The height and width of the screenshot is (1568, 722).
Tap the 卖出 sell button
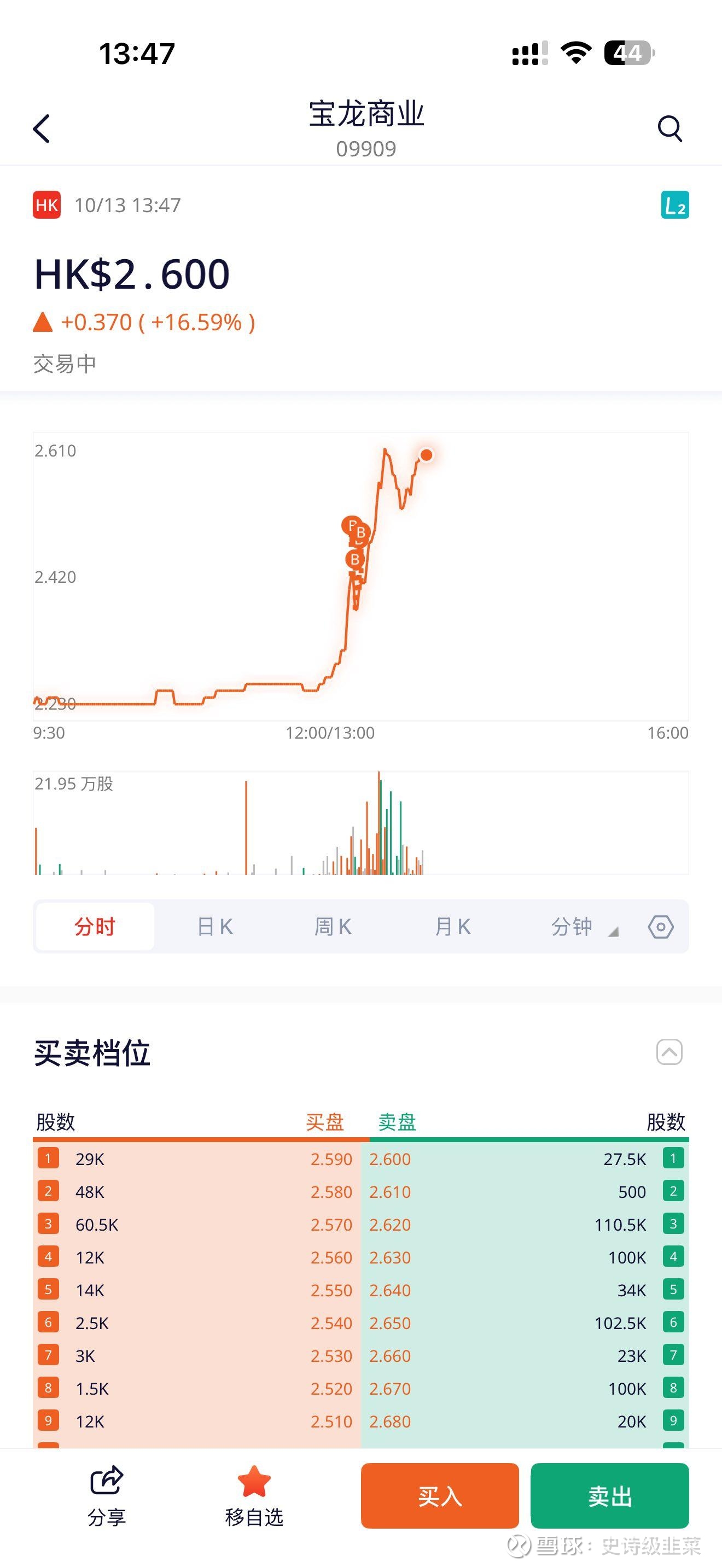(x=609, y=1496)
